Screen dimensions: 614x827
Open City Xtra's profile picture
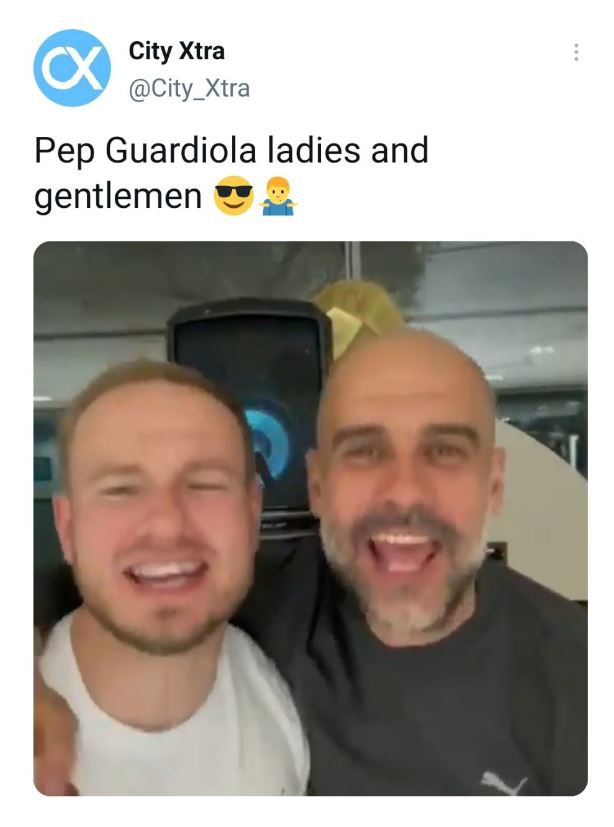(71, 68)
